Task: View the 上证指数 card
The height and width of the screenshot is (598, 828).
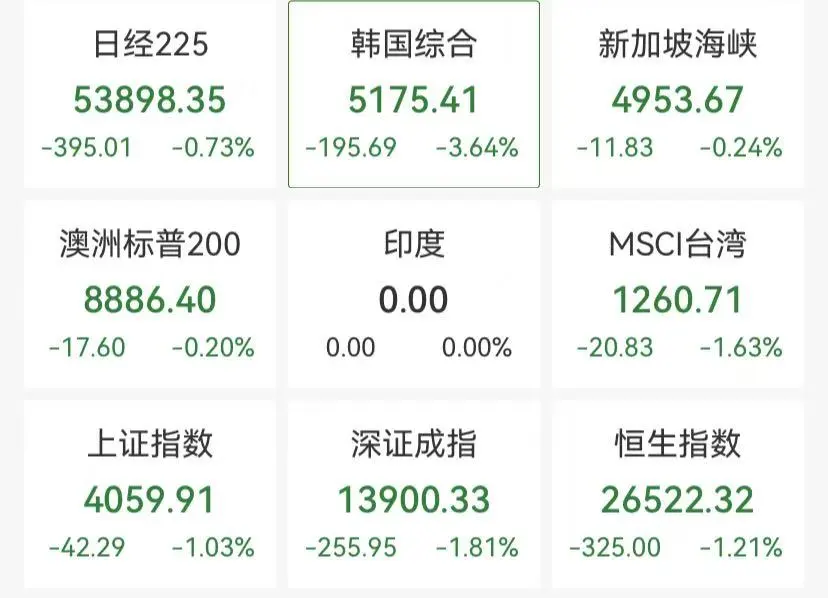Action: click(150, 494)
